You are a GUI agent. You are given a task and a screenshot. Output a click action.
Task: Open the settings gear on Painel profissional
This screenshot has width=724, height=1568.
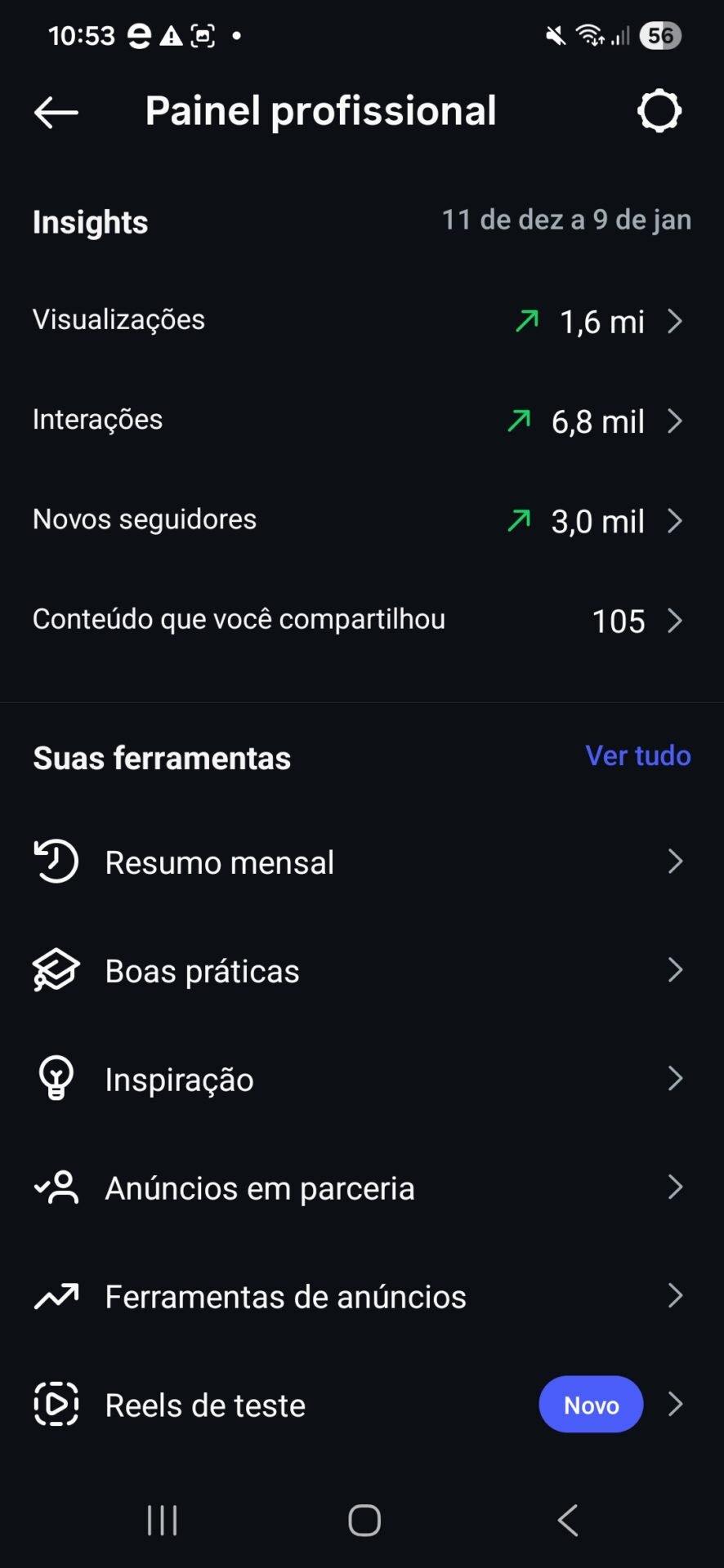[659, 110]
